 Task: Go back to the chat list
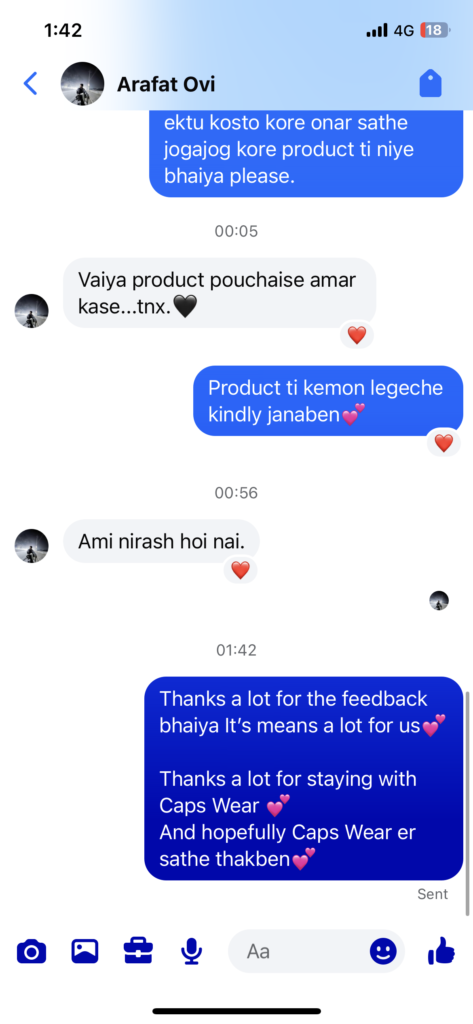click(x=30, y=84)
